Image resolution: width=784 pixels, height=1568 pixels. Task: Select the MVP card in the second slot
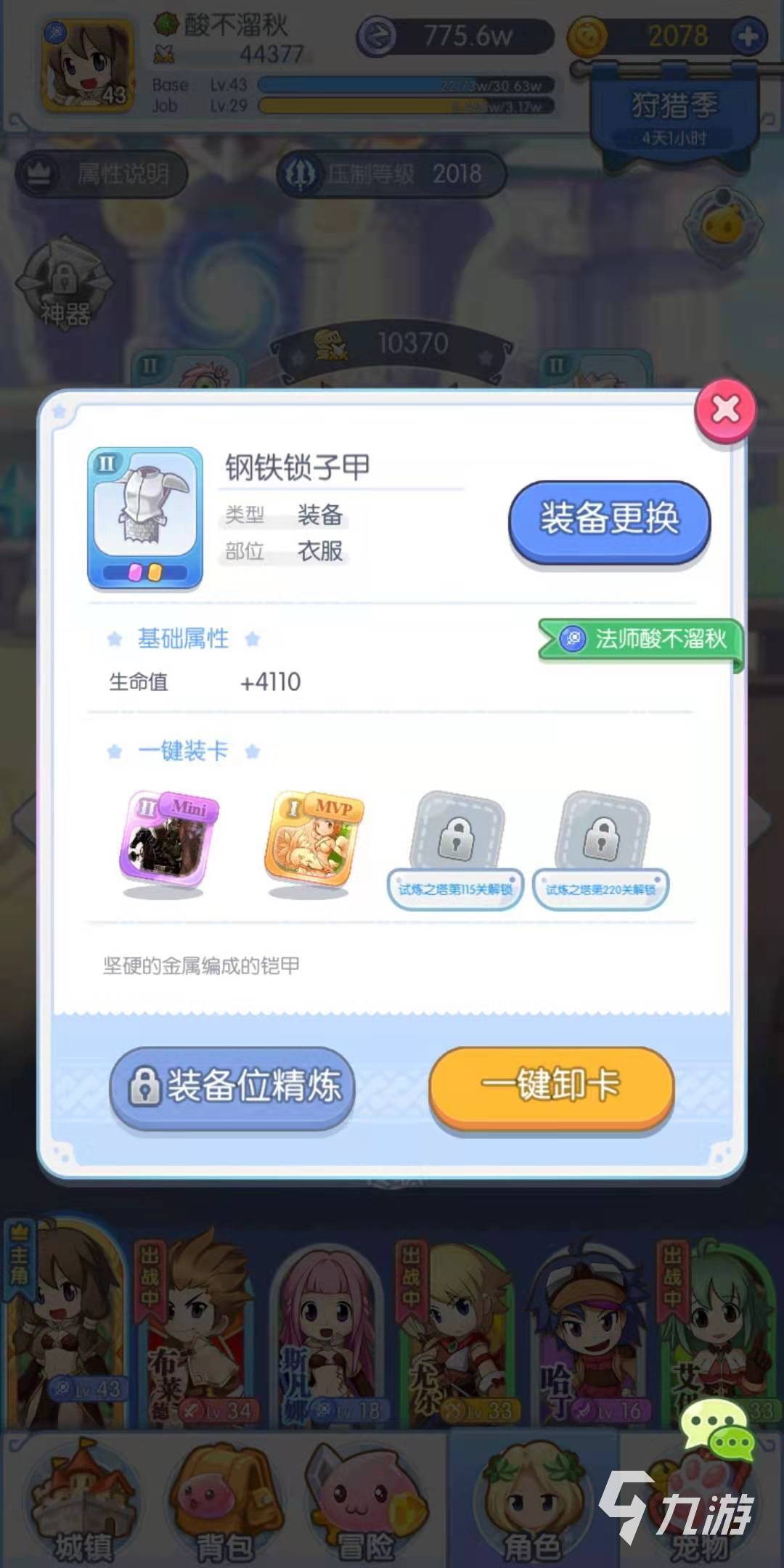pyautogui.click(x=314, y=840)
